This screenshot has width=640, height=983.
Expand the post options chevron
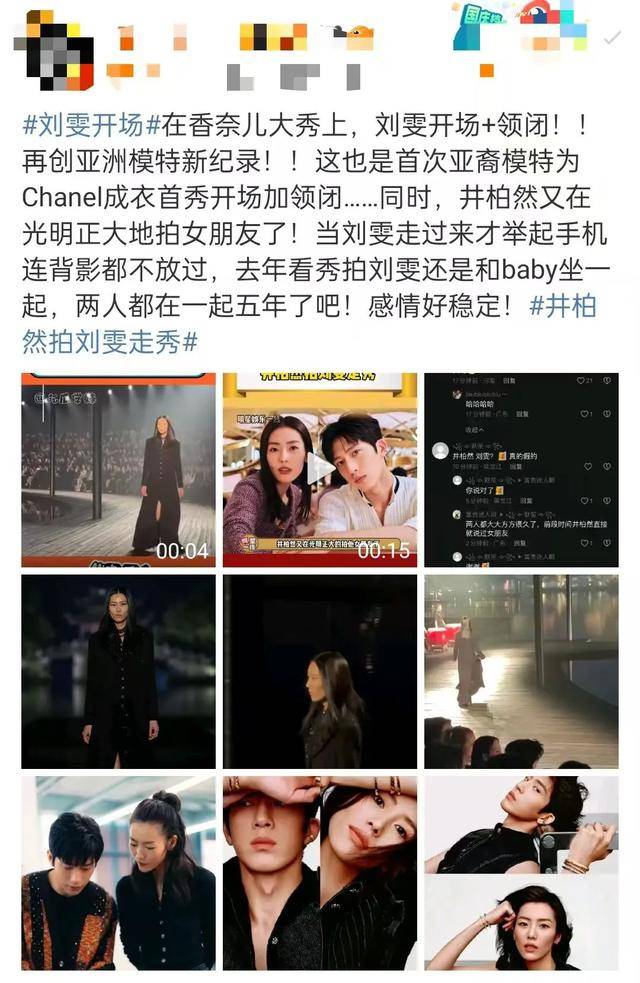tap(612, 37)
